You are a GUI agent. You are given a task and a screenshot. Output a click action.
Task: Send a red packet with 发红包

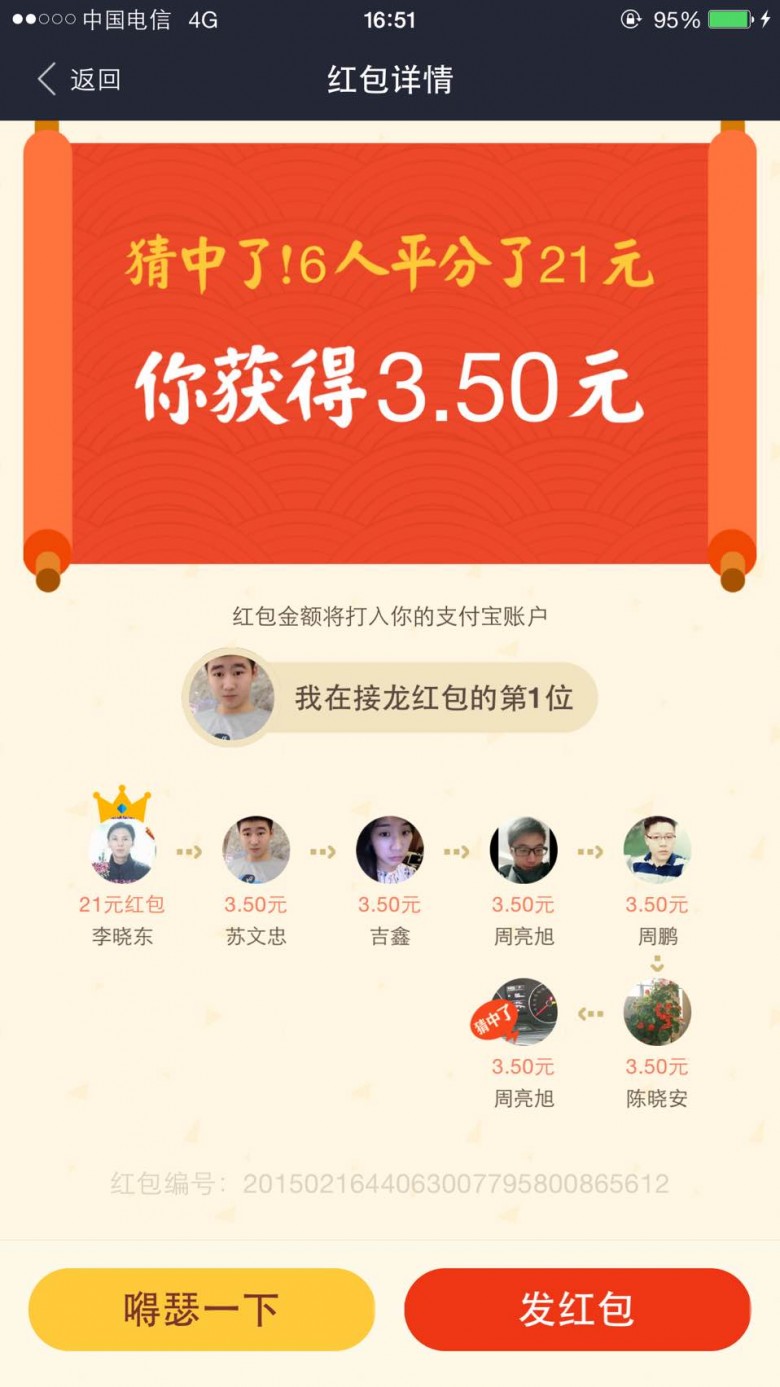tap(577, 1309)
